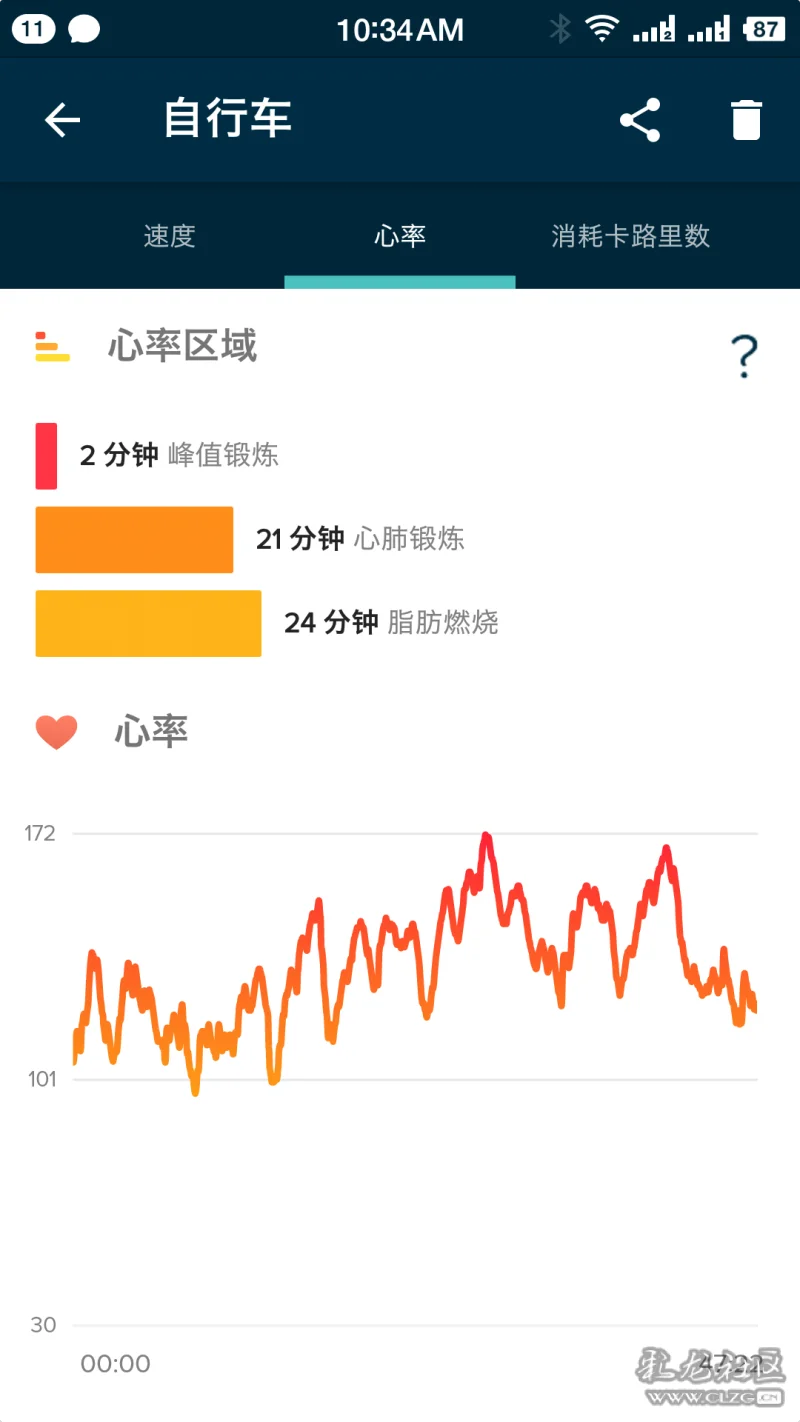Switch to the 速度 tab
Viewport: 800px width, 1422px height.
pos(169,236)
